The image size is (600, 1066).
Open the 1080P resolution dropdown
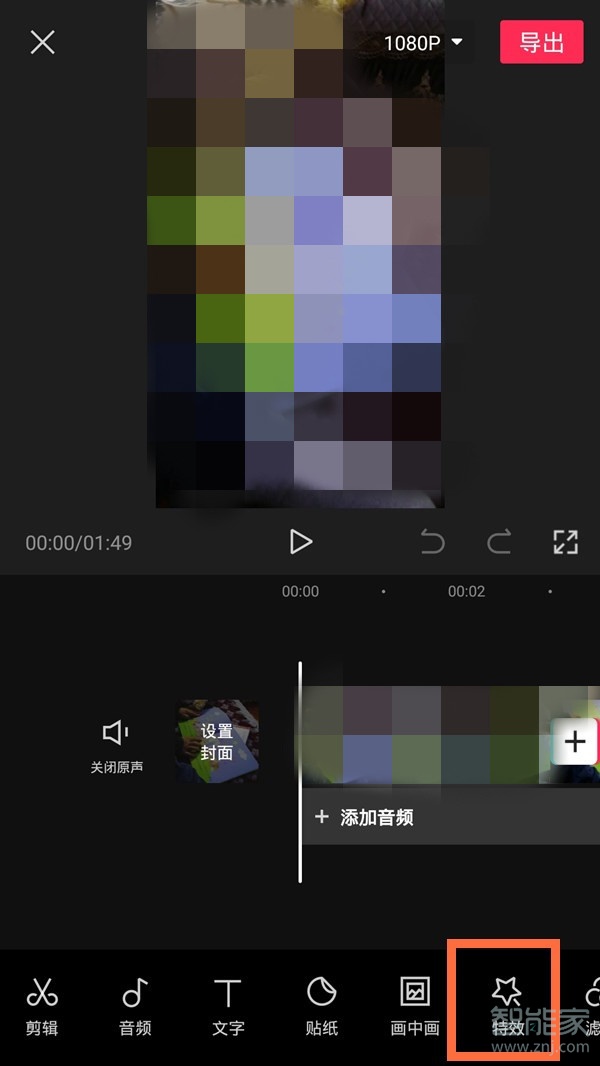pyautogui.click(x=424, y=43)
